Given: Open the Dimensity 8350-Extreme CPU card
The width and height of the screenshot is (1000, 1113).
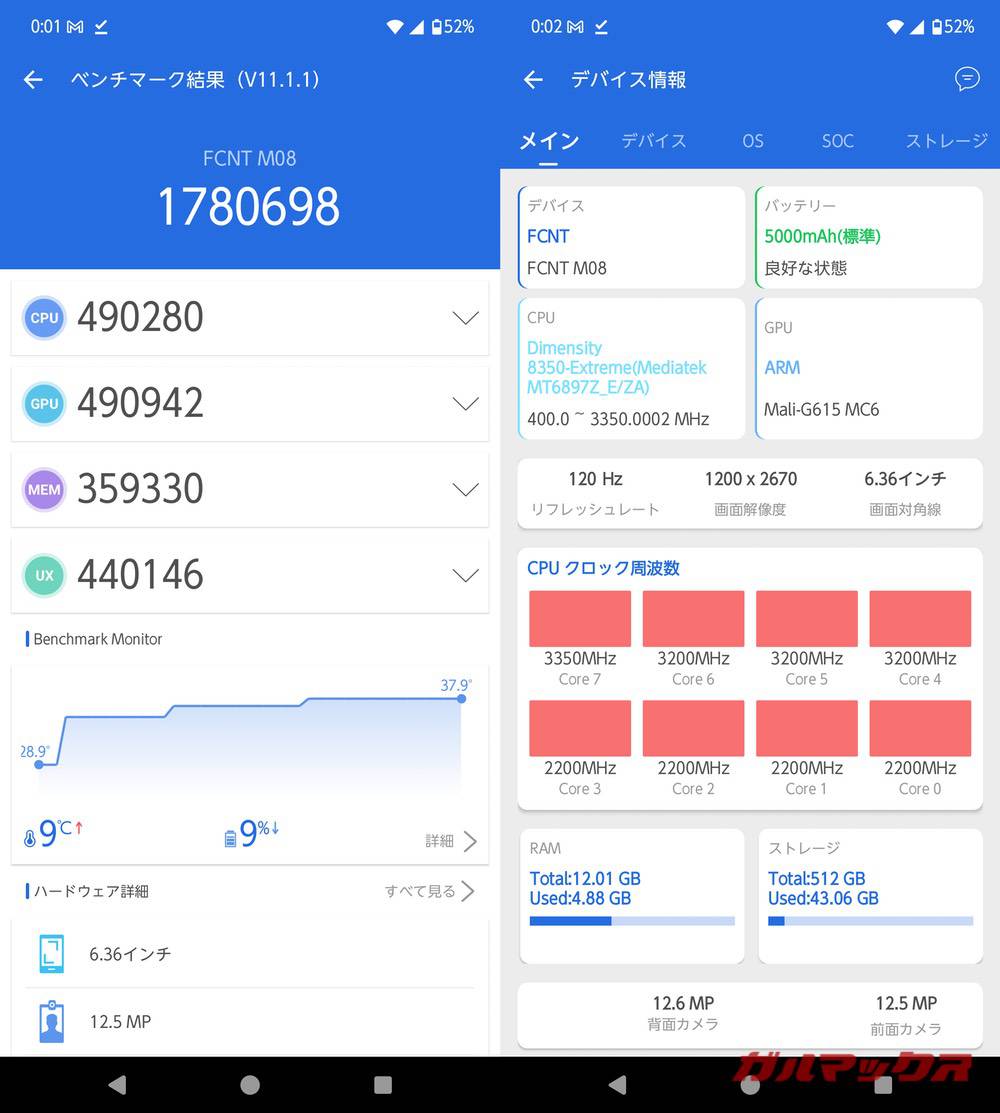Looking at the screenshot, I should (x=632, y=368).
